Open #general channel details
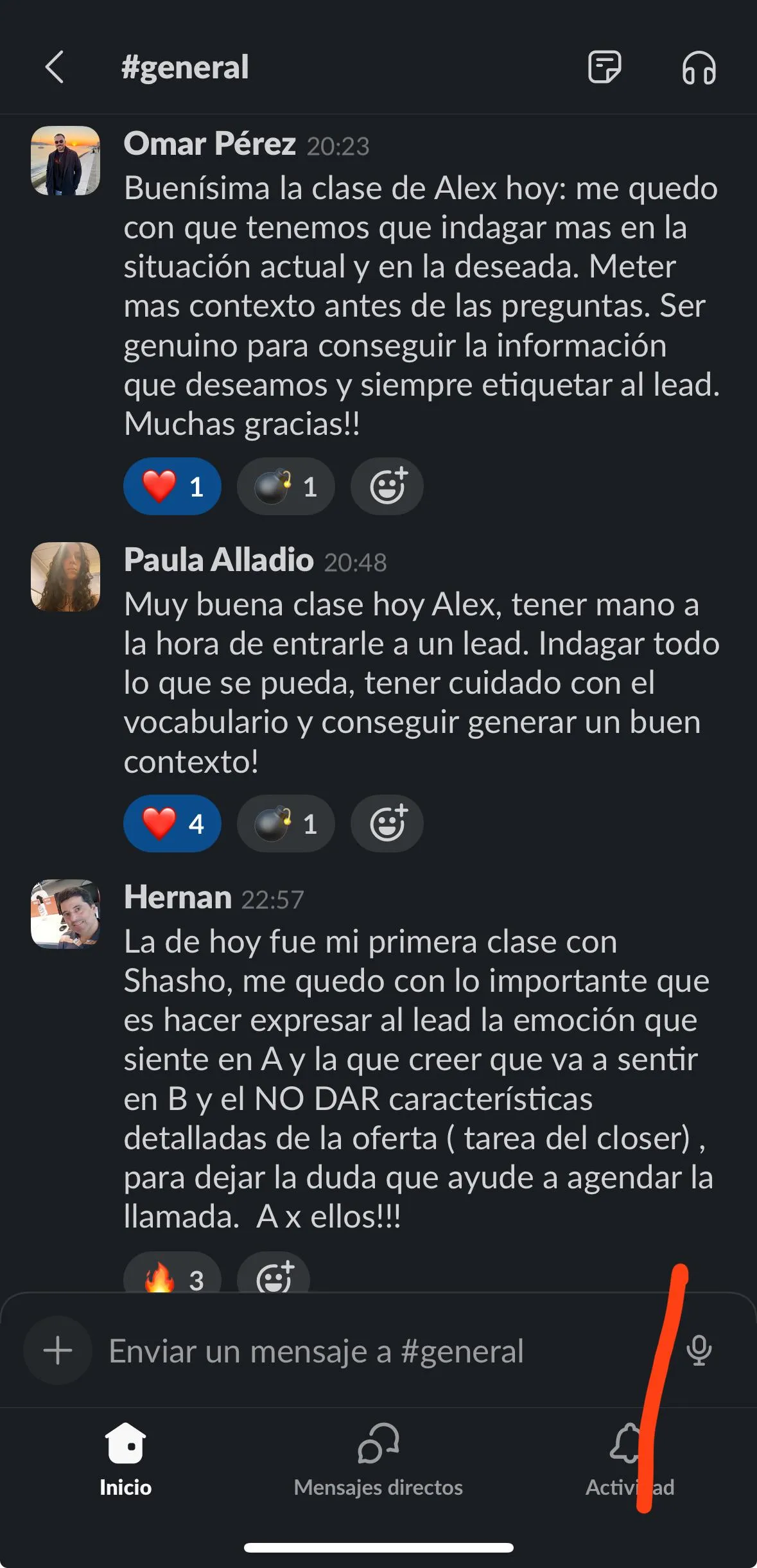757x1568 pixels. pyautogui.click(x=185, y=67)
